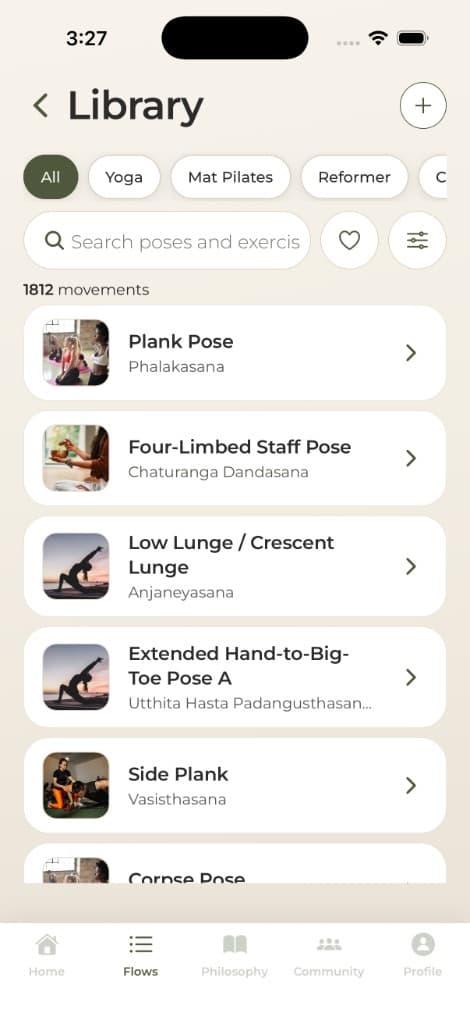Switch to the Home tab
This screenshot has height=1024, width=470.
click(46, 955)
